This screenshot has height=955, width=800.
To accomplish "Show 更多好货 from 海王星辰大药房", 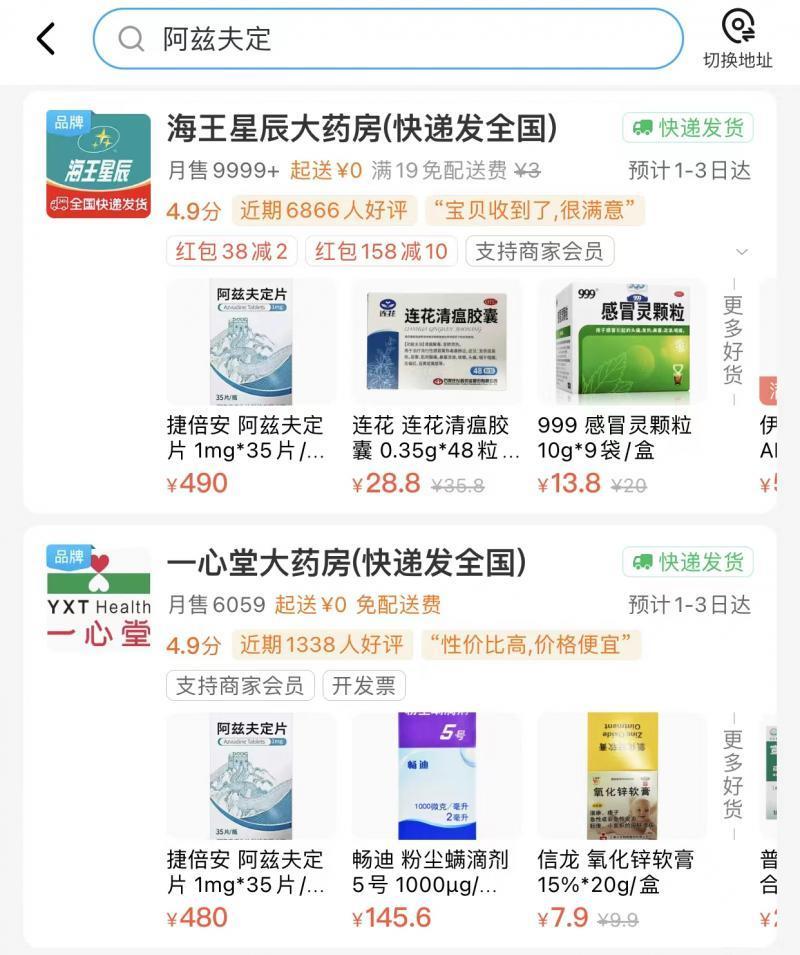I will (734, 341).
